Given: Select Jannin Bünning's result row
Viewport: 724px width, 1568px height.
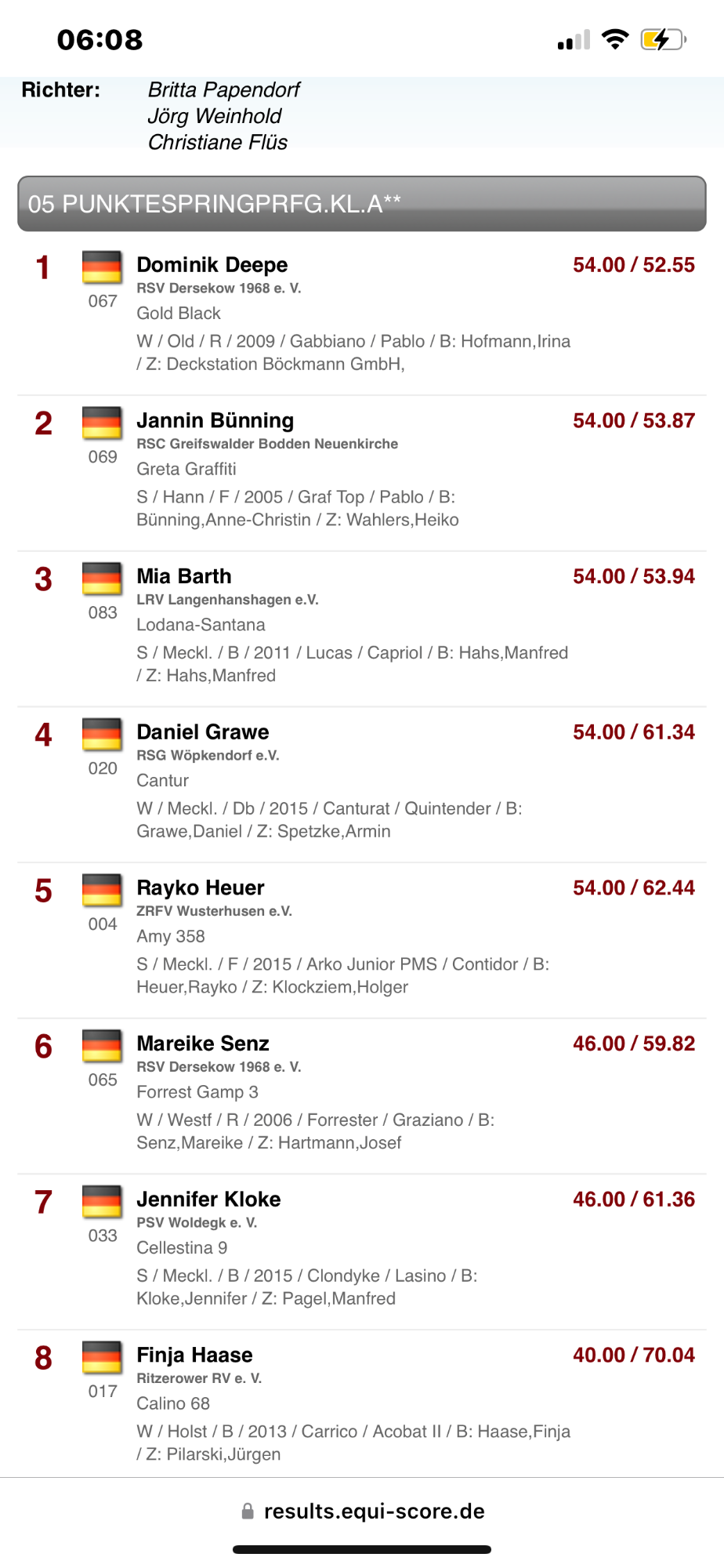Looking at the screenshot, I should [x=362, y=473].
